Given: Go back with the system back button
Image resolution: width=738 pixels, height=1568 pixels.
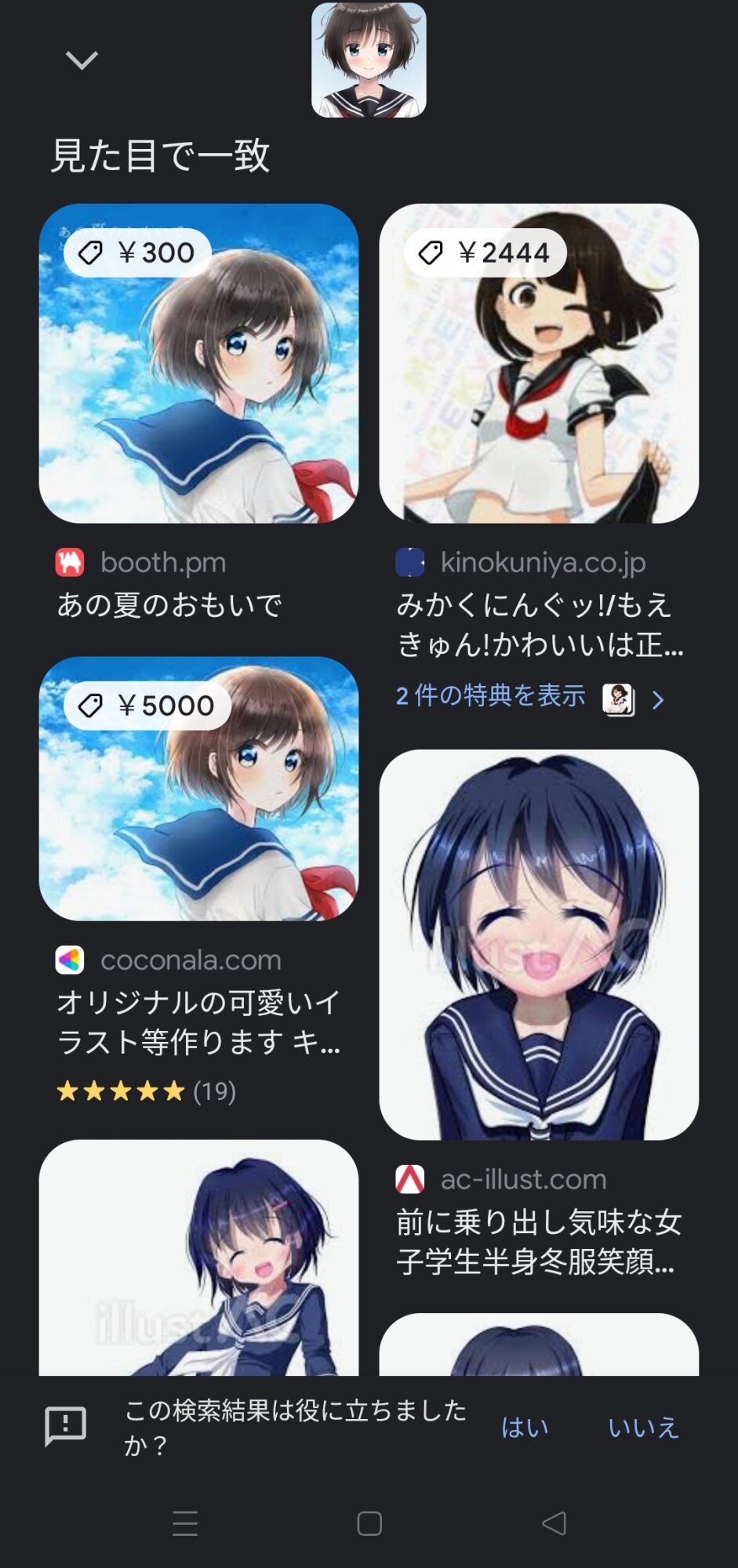Looking at the screenshot, I should 554,1523.
